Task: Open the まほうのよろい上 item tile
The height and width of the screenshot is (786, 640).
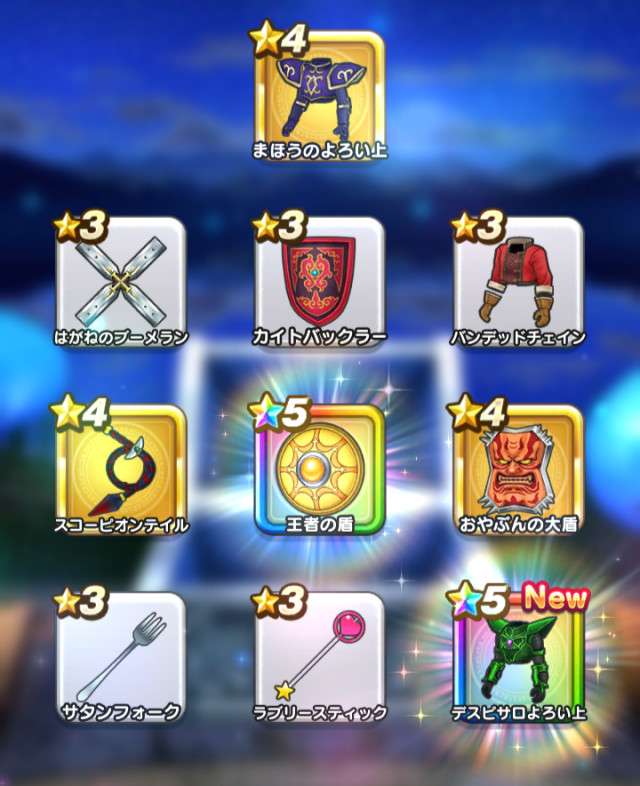Action: point(320,97)
